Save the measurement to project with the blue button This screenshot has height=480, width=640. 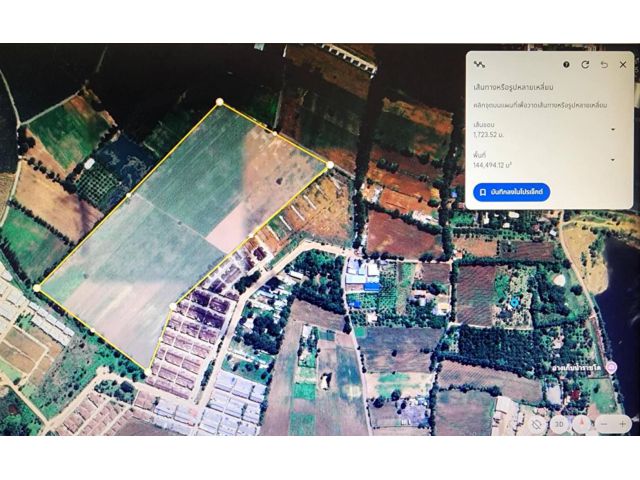(511, 191)
